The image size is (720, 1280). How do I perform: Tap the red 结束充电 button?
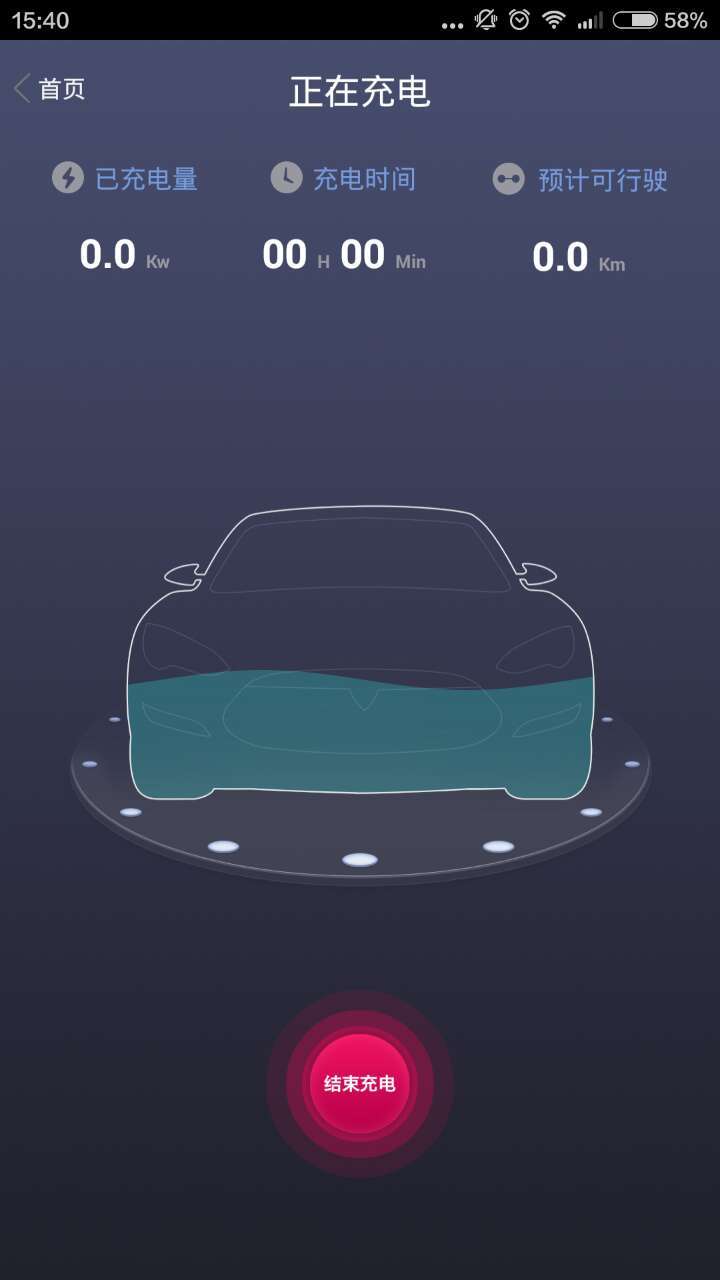pos(360,1084)
